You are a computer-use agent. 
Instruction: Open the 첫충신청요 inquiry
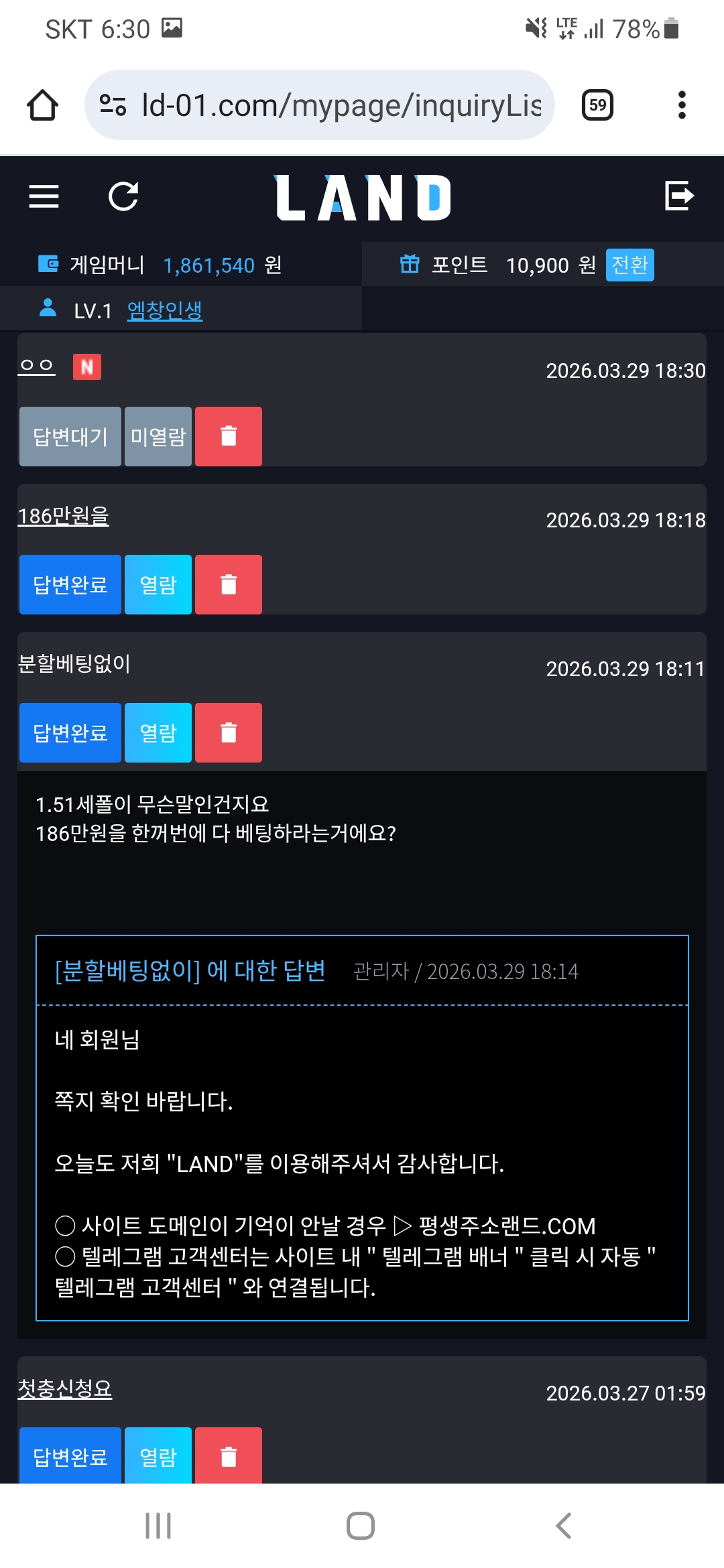pyautogui.click(x=64, y=1388)
